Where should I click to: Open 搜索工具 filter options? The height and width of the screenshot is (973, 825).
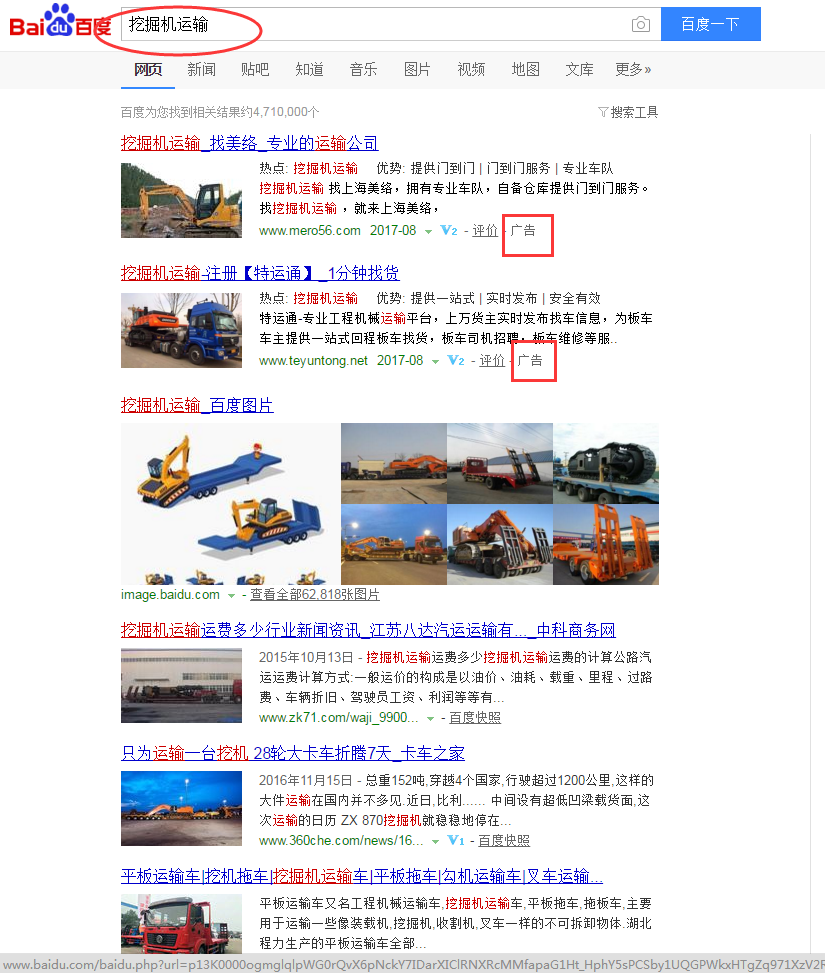[628, 112]
